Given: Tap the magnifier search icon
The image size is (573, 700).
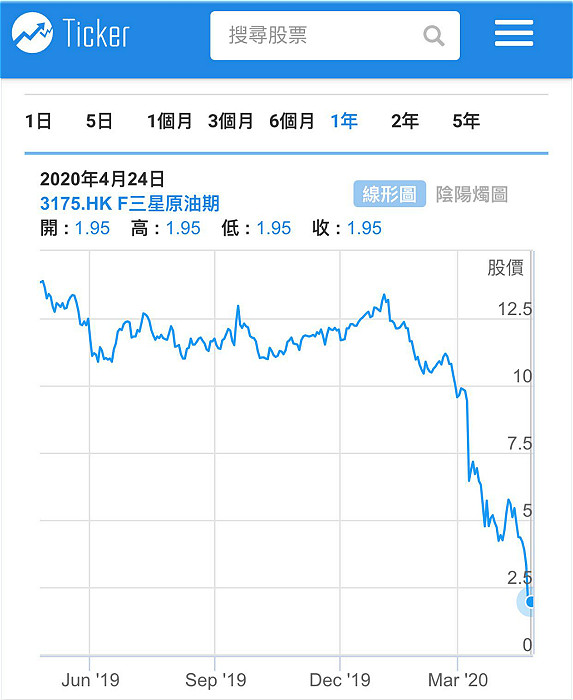Looking at the screenshot, I should (x=433, y=36).
